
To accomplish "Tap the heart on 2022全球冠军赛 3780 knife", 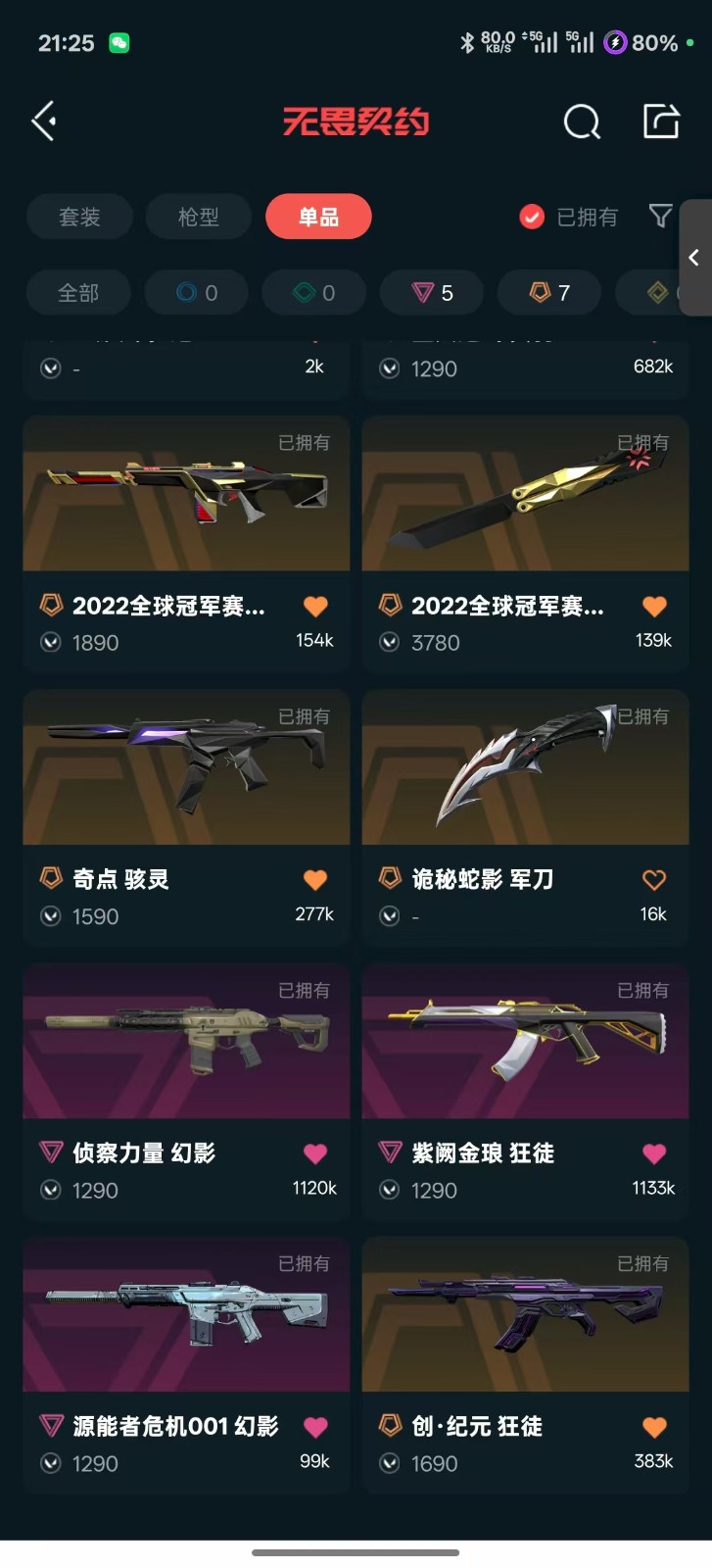I will pyautogui.click(x=653, y=607).
